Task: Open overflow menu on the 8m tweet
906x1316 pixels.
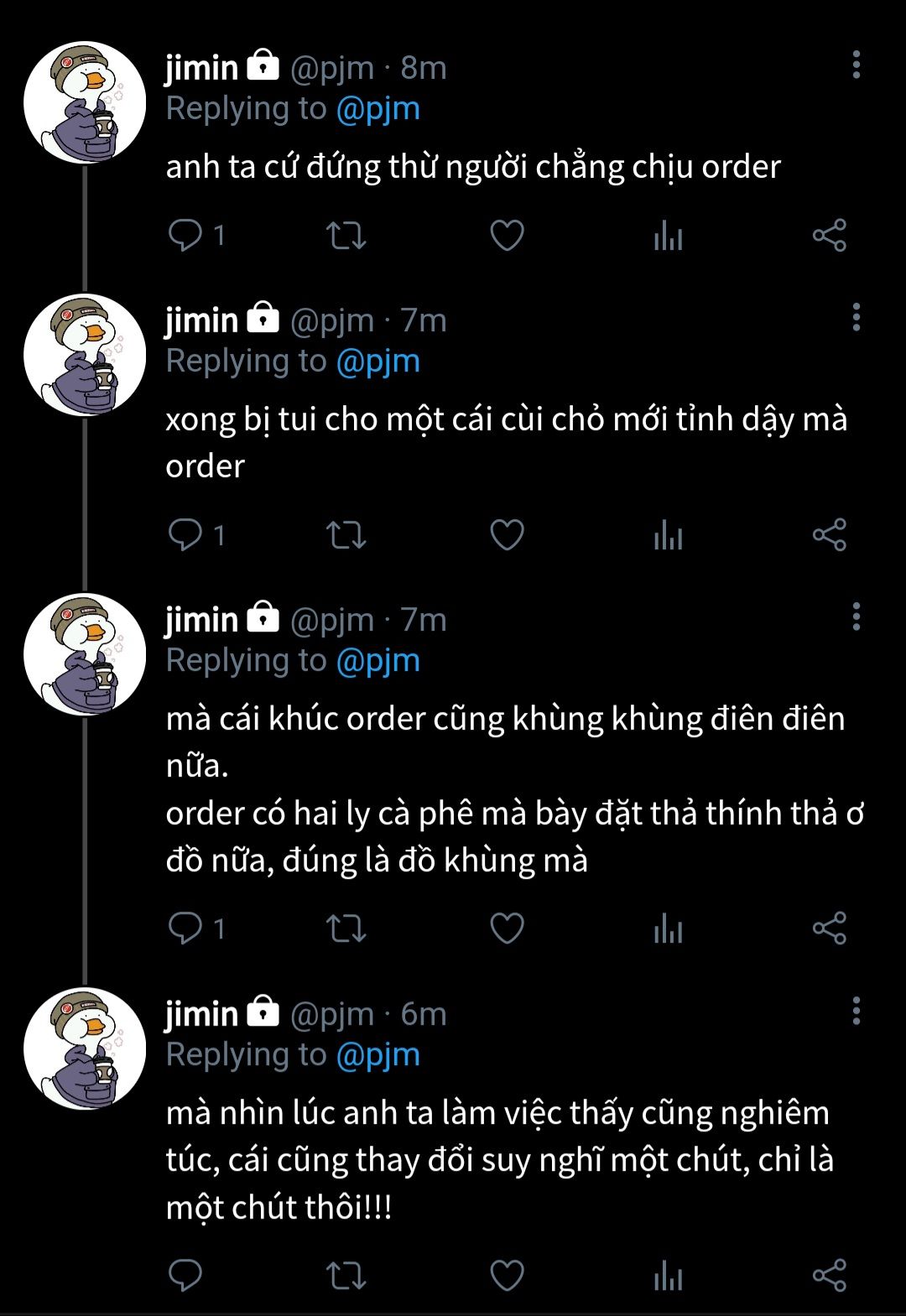Action: click(x=856, y=65)
